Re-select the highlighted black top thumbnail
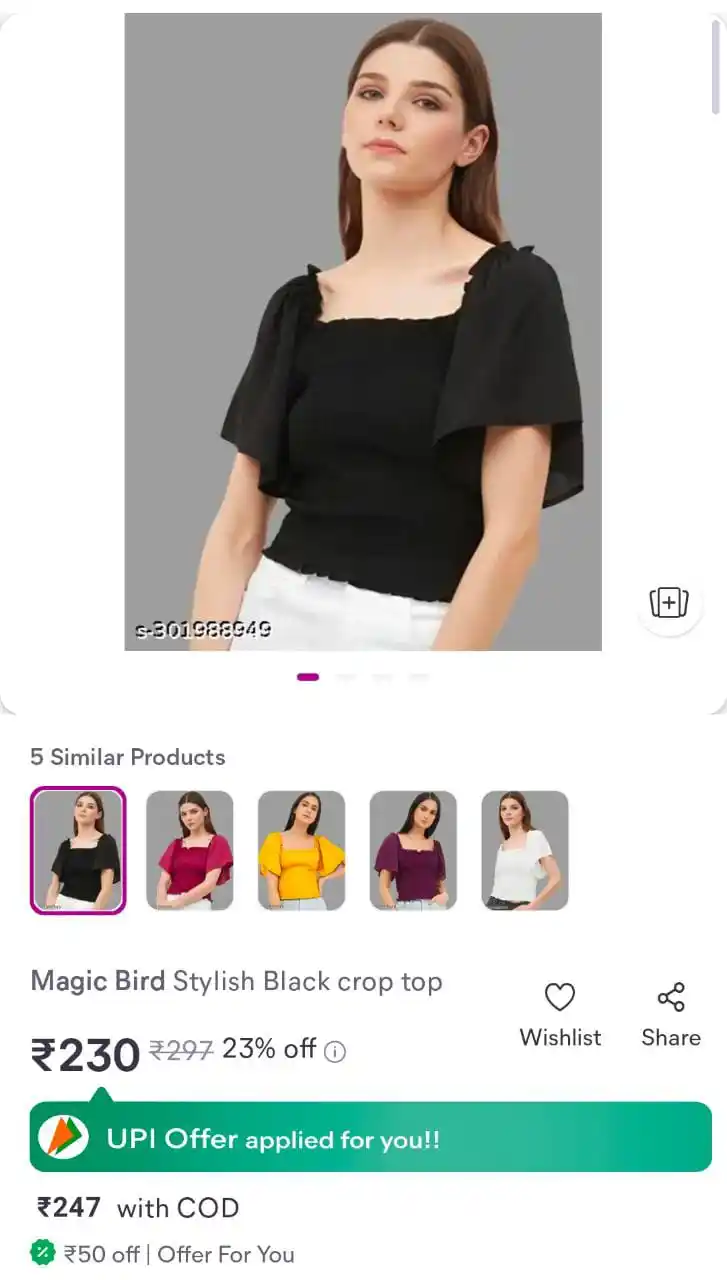The height and width of the screenshot is (1280, 727). [x=77, y=850]
